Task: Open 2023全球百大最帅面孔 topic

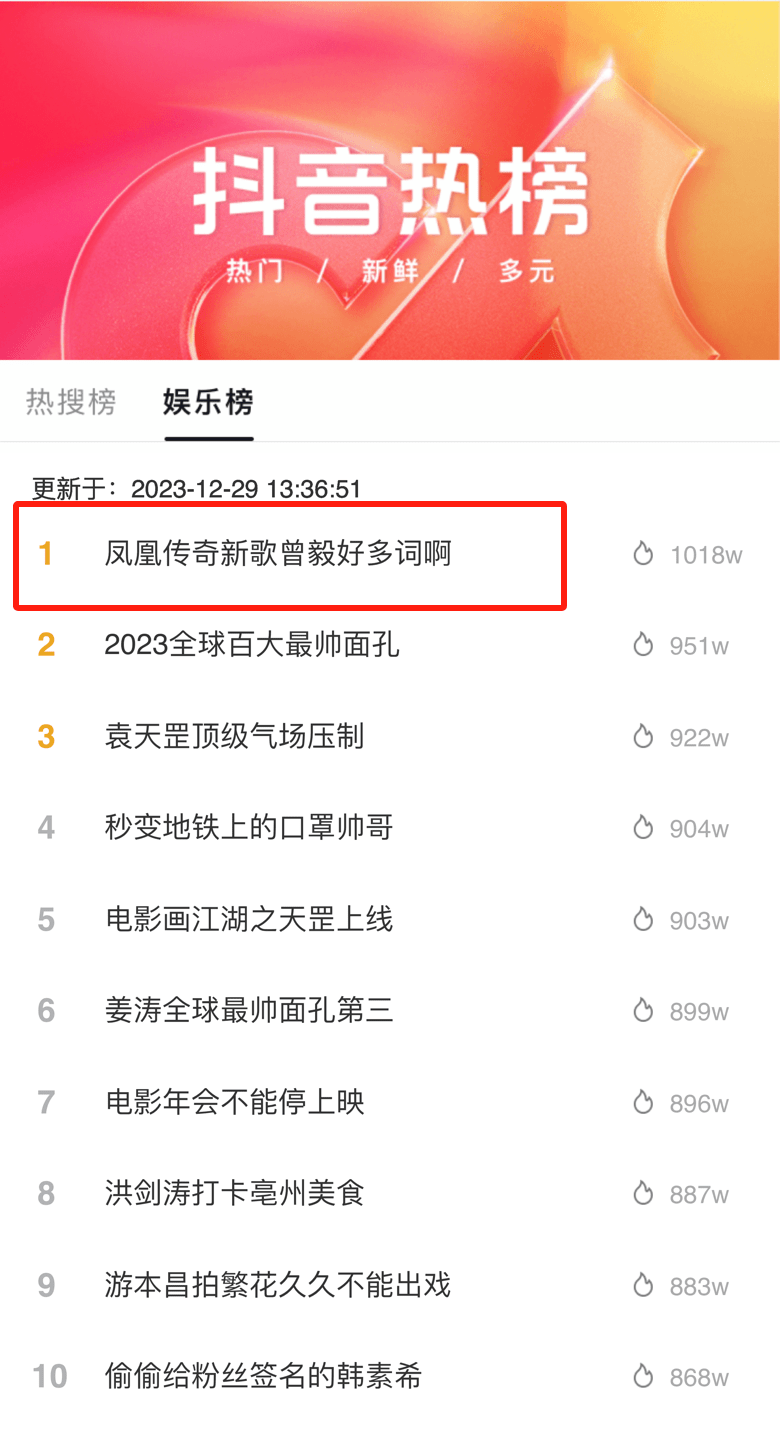Action: point(252,645)
